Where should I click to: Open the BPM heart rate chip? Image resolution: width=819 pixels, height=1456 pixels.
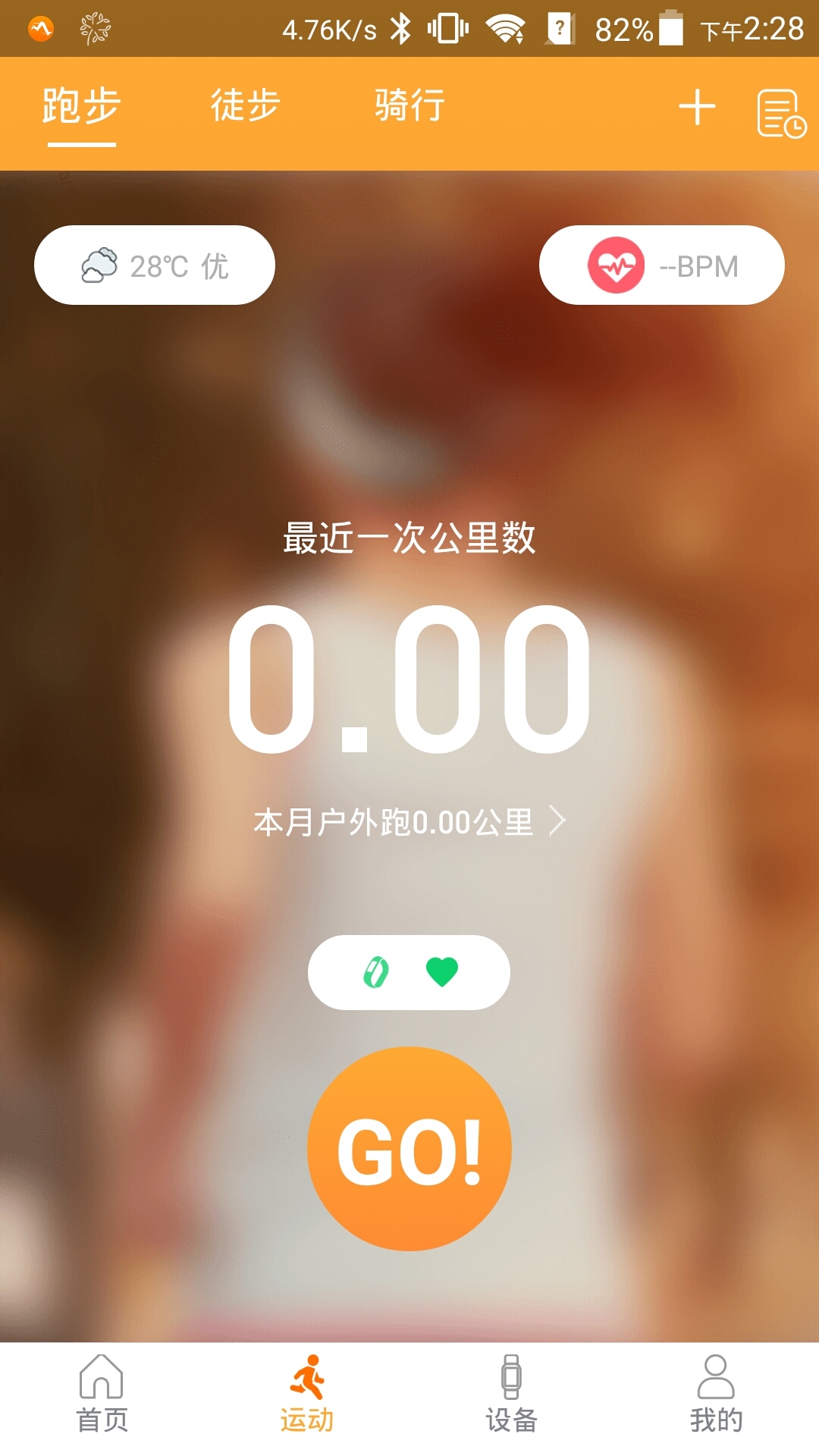click(x=661, y=265)
